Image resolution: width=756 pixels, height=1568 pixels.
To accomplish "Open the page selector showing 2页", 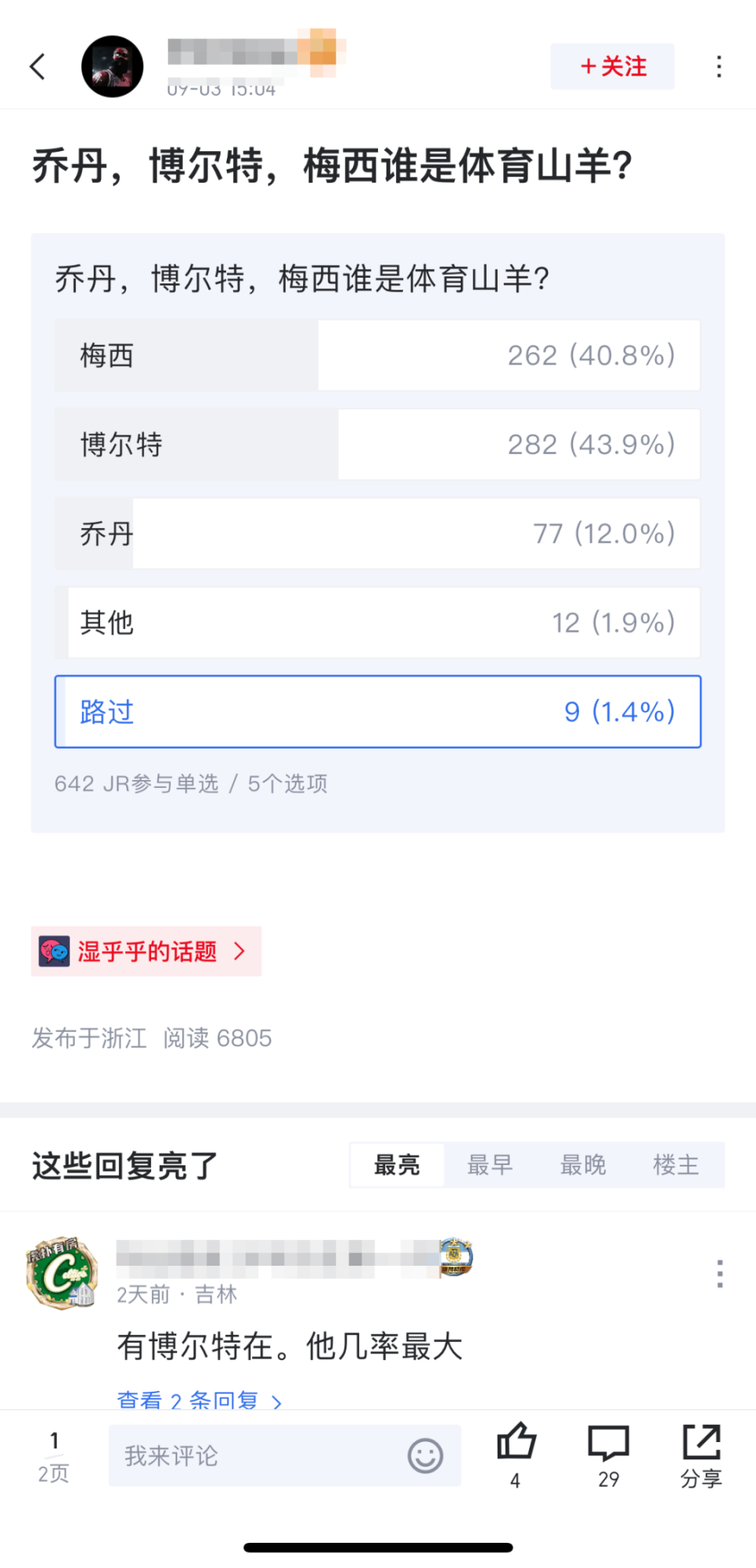I will pyautogui.click(x=53, y=1455).
